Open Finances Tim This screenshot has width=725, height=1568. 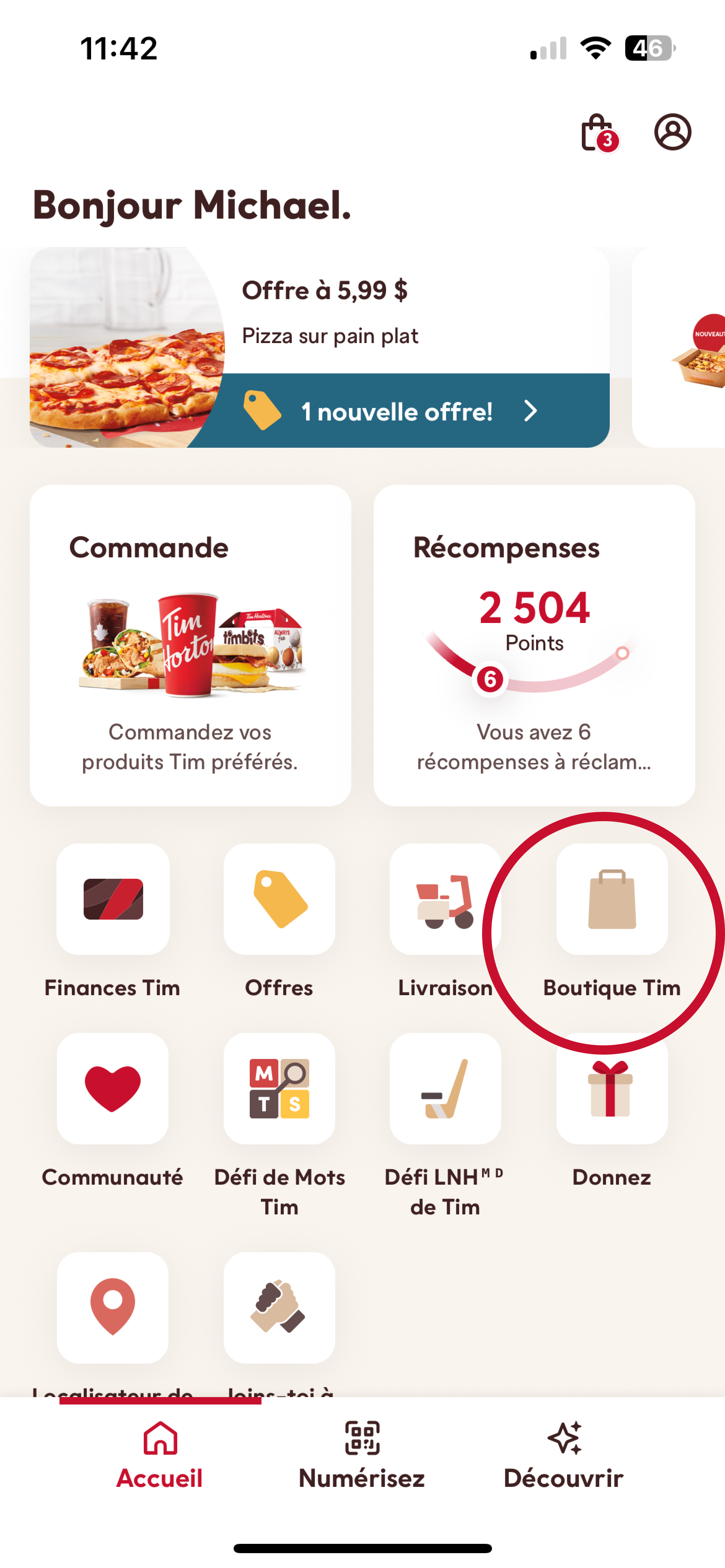[x=113, y=900]
